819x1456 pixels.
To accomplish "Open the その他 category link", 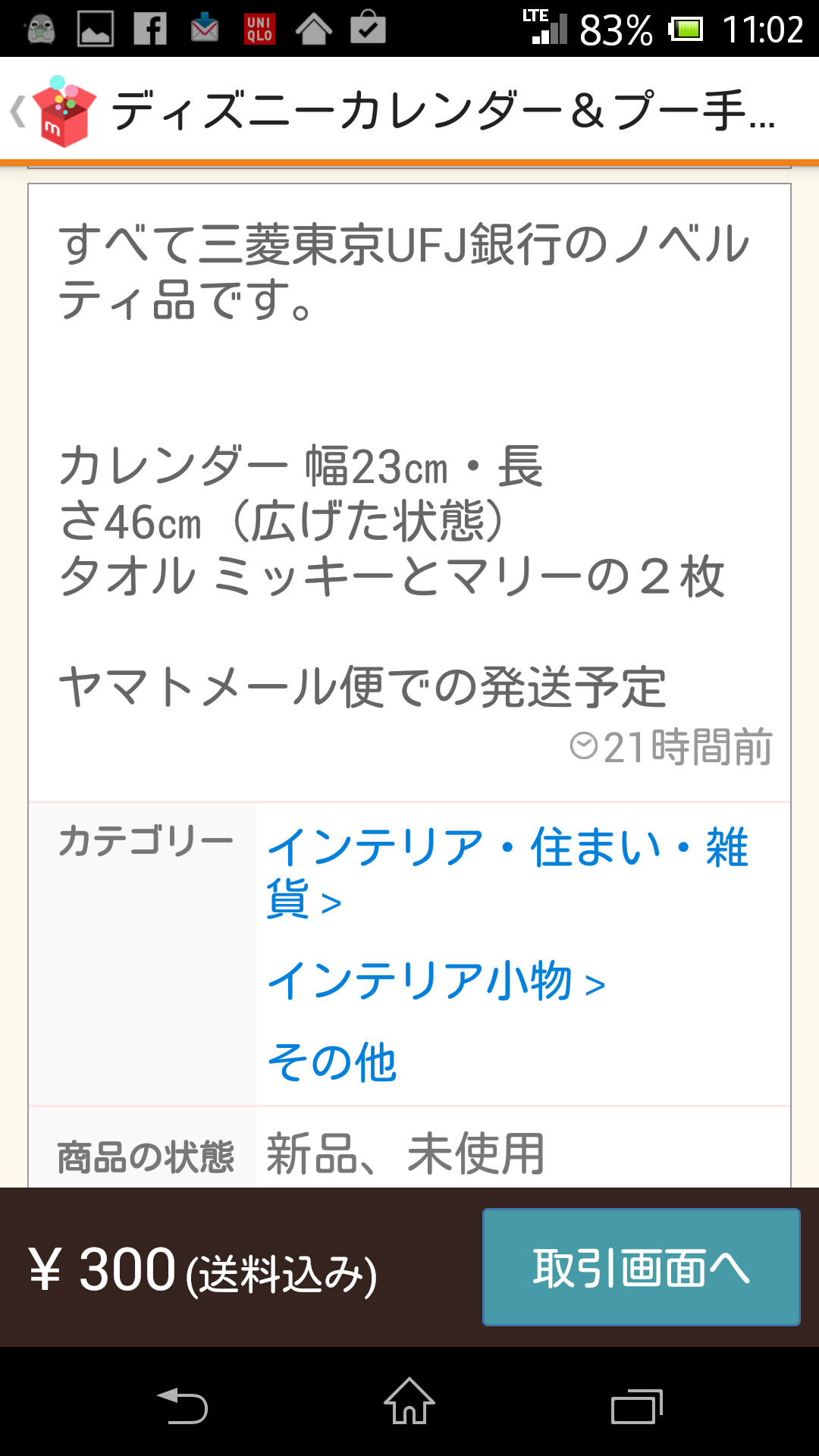I will coord(332,1062).
